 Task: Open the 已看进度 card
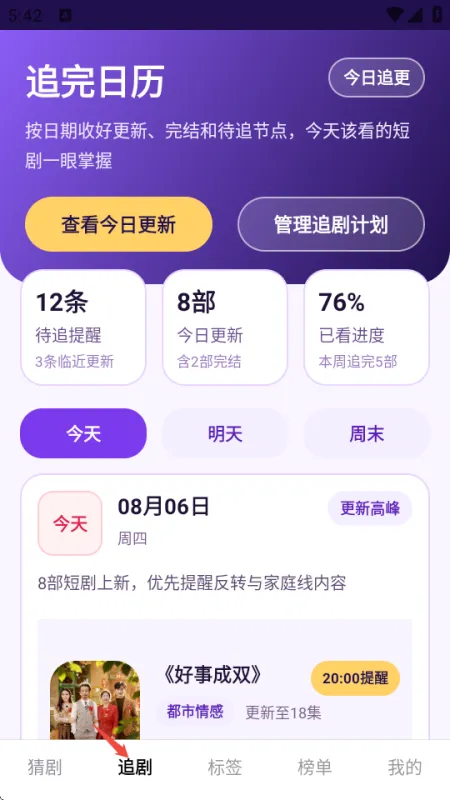[x=366, y=327]
